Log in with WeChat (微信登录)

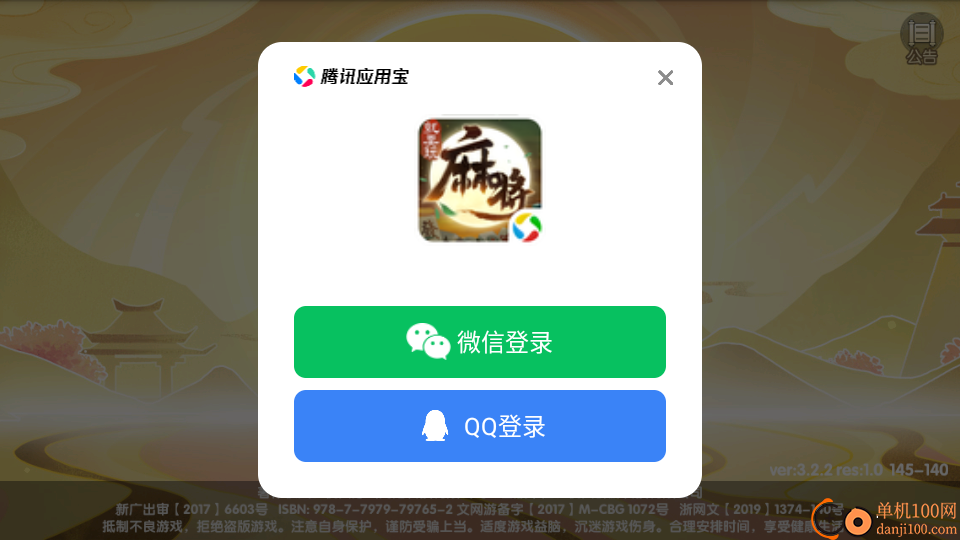tap(479, 342)
